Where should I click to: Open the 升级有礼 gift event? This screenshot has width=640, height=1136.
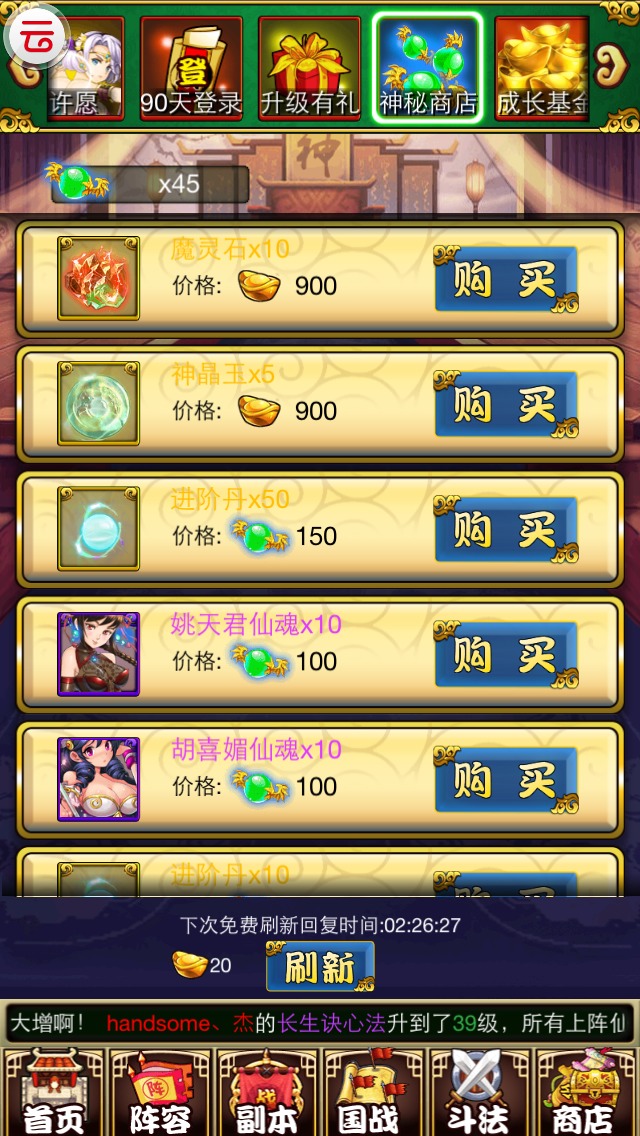(x=309, y=68)
